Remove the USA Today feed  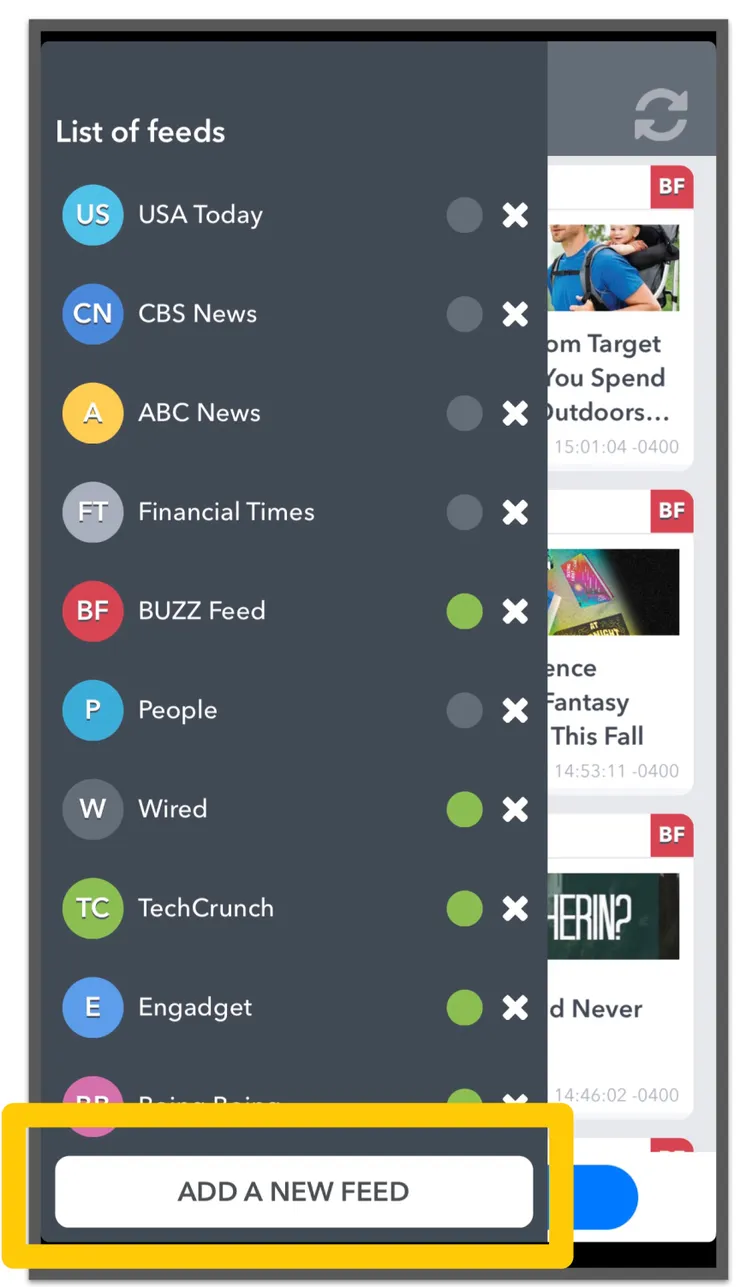coord(515,215)
